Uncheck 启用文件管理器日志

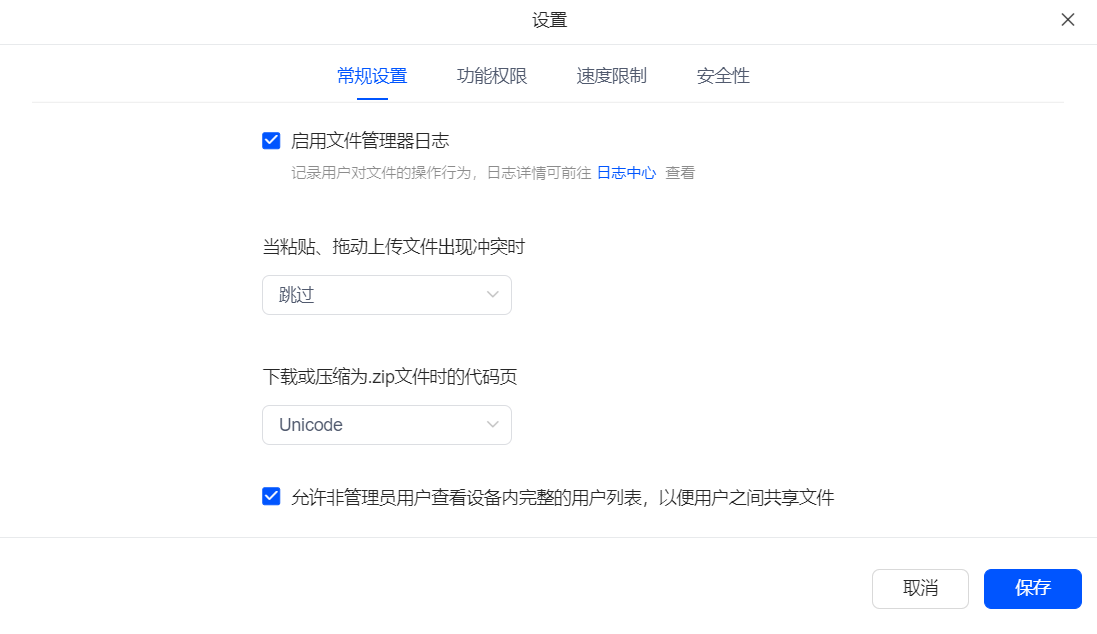tap(271, 141)
